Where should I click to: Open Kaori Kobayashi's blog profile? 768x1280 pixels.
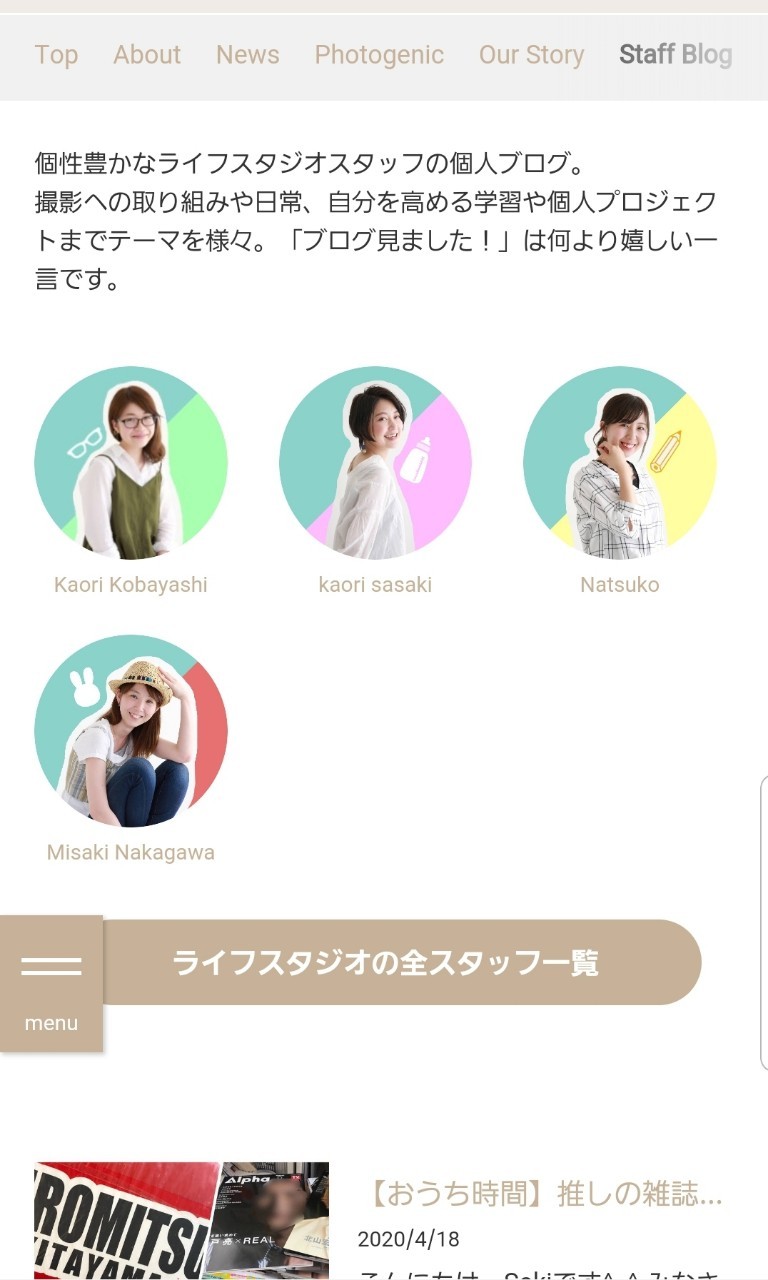pos(131,481)
